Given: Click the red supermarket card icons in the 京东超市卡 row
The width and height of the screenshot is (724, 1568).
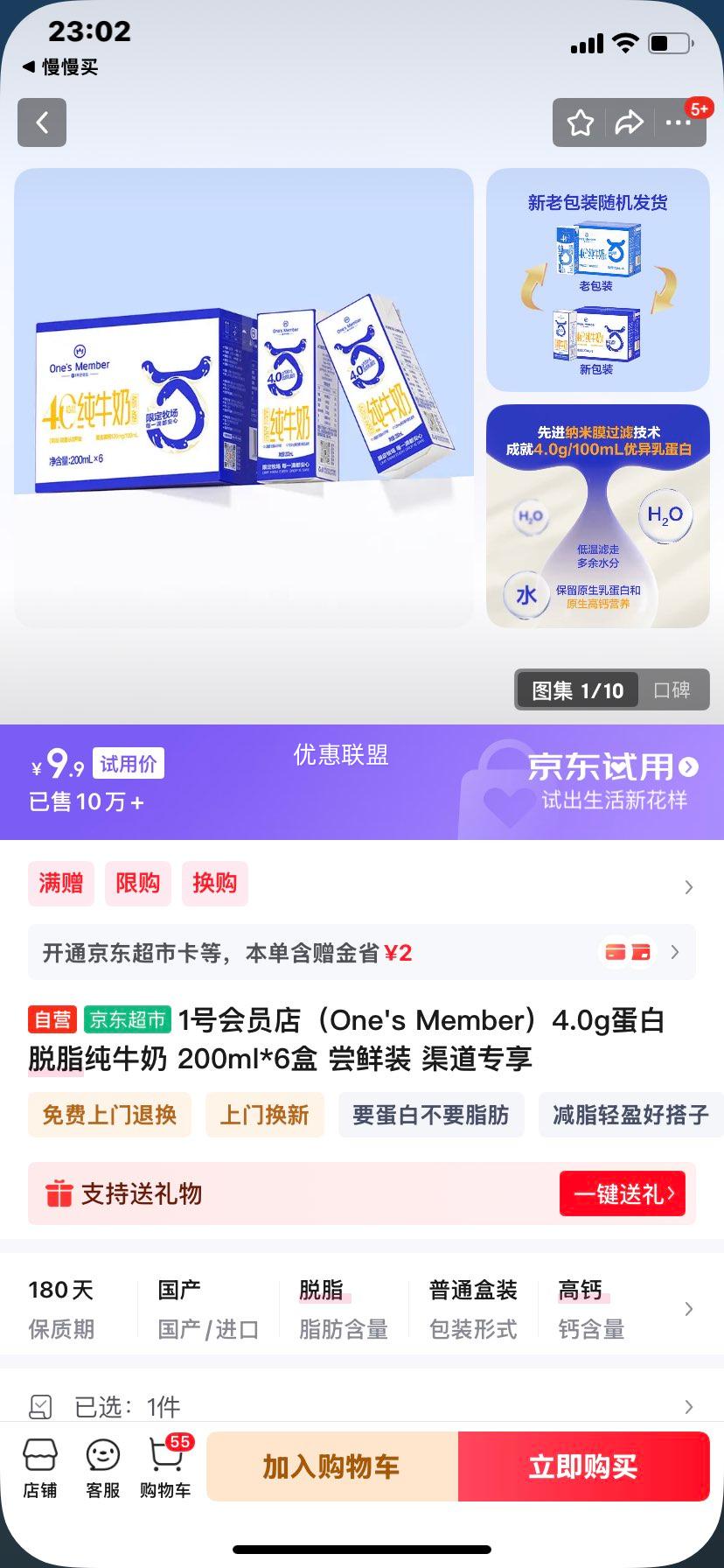Looking at the screenshot, I should pyautogui.click(x=626, y=951).
